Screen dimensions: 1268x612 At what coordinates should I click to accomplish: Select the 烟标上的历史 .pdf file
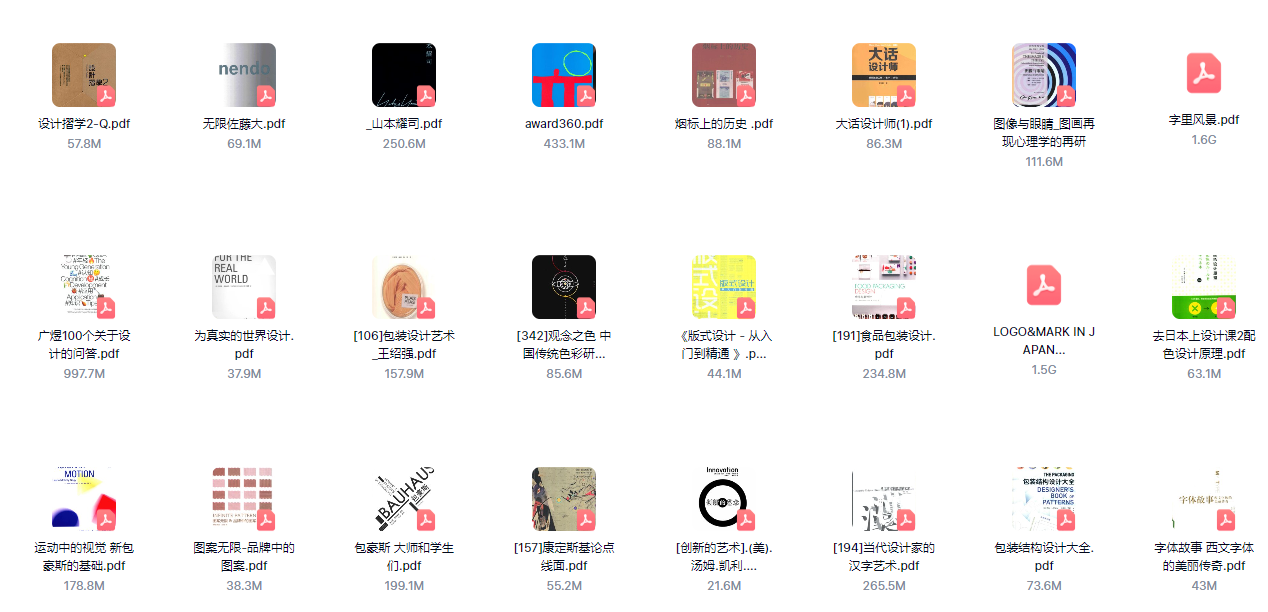point(724,75)
